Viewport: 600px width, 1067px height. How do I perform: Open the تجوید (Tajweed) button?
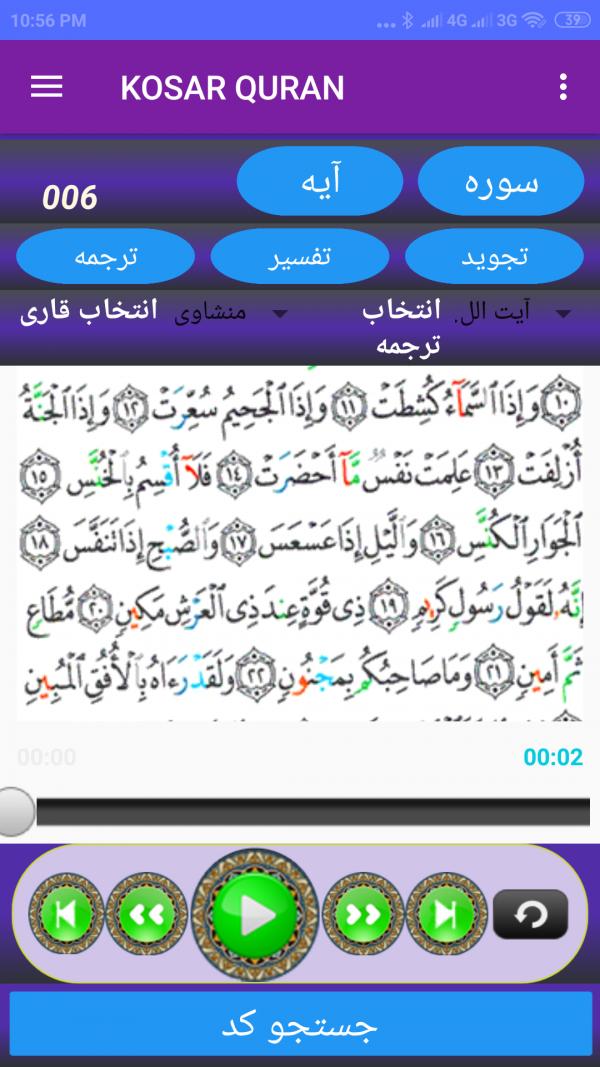coord(495,257)
